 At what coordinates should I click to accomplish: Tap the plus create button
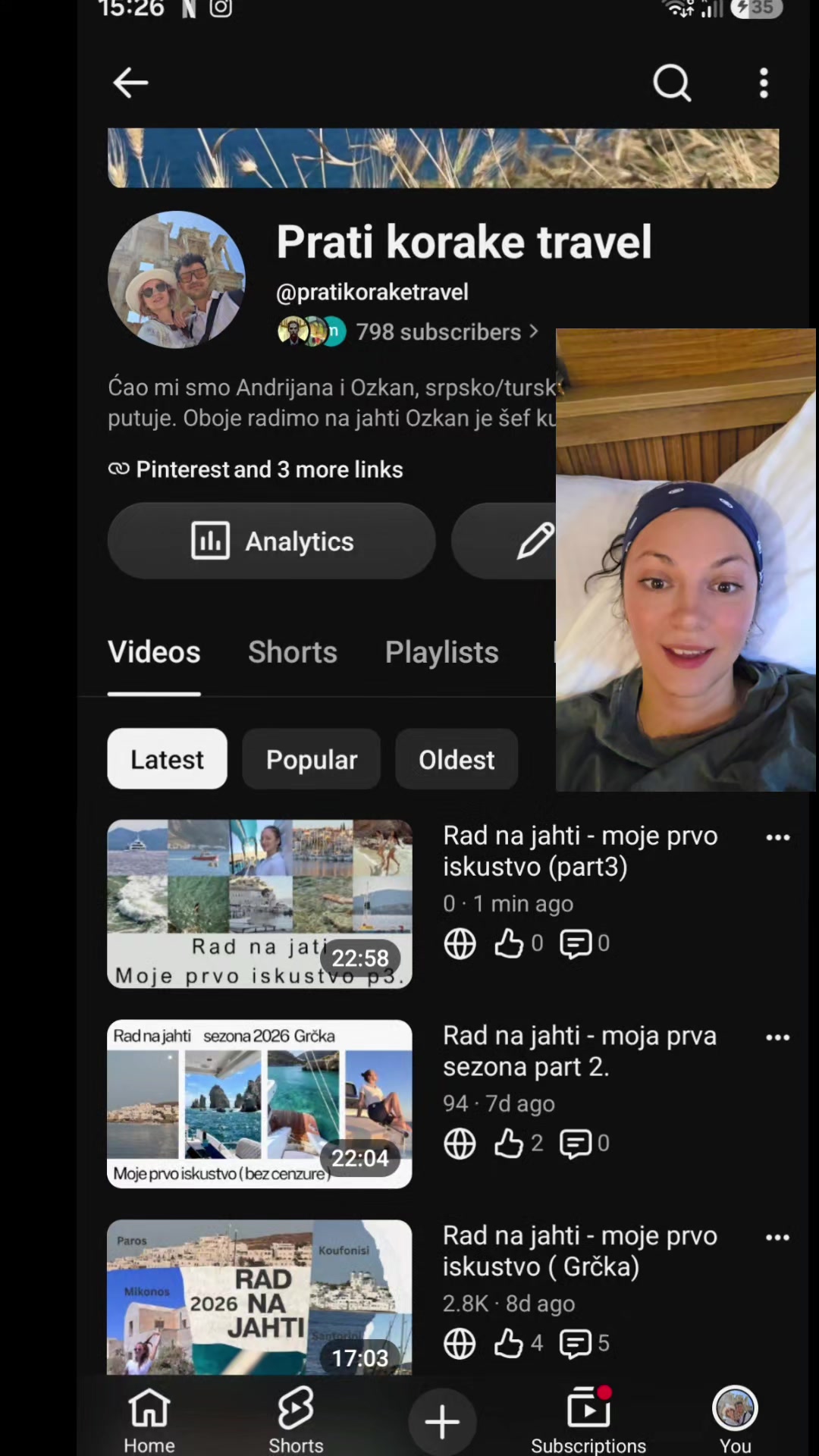[x=442, y=1421]
